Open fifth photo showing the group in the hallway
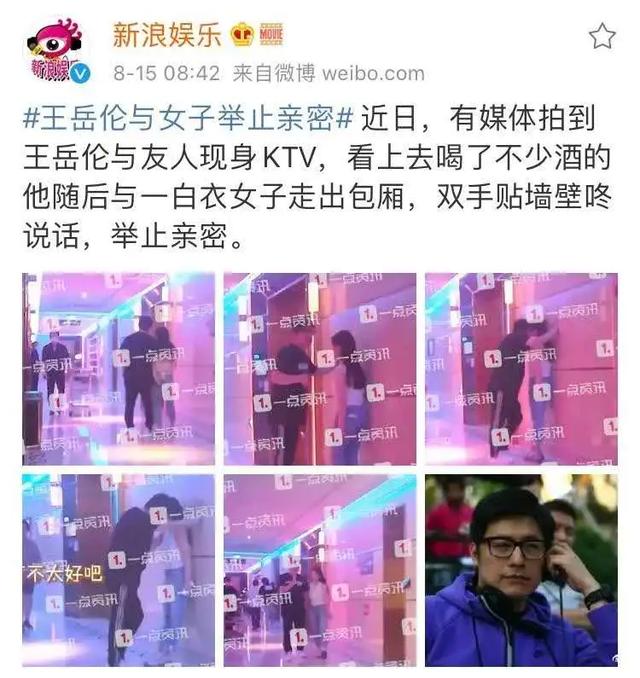The image size is (640, 678). [319, 570]
